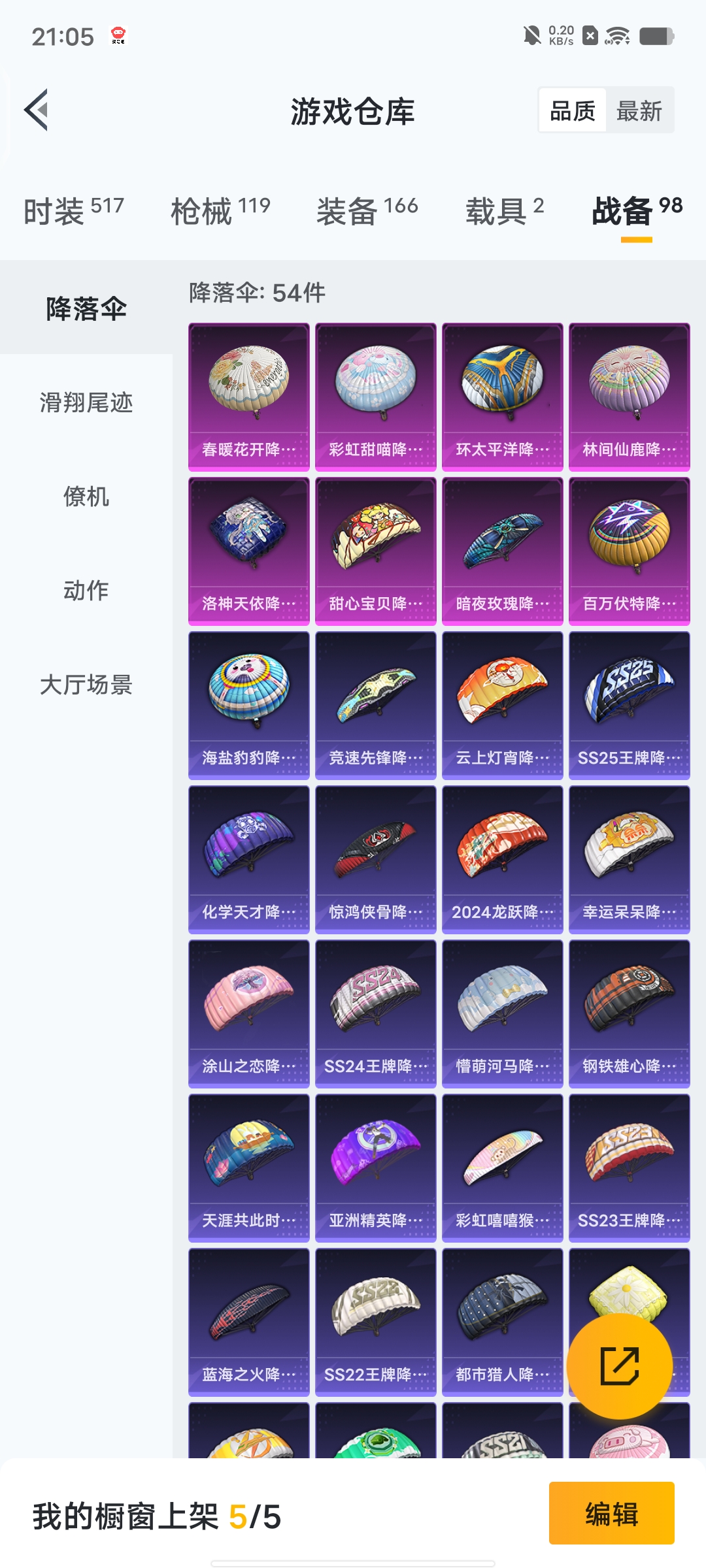Viewport: 706px width, 1568px height.
Task: Sort items by 品质
Action: point(572,111)
